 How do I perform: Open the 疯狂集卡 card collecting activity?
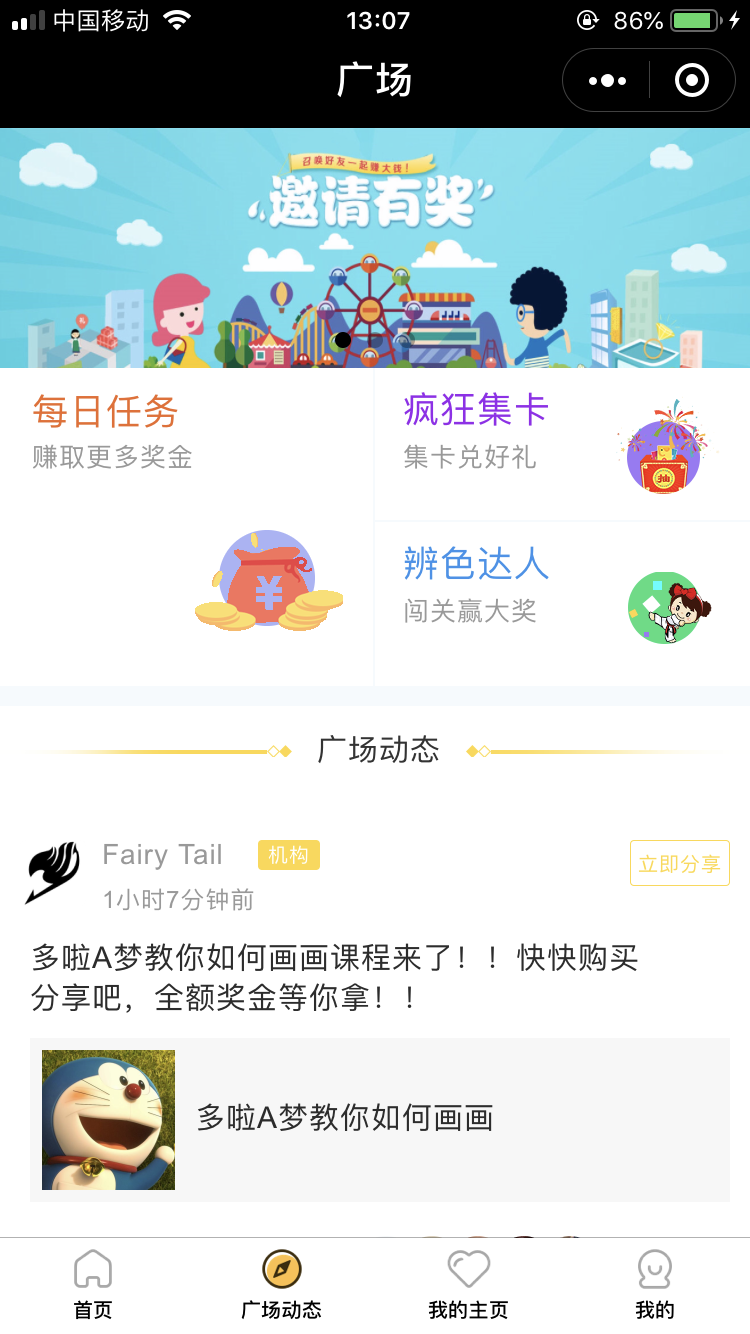click(562, 444)
